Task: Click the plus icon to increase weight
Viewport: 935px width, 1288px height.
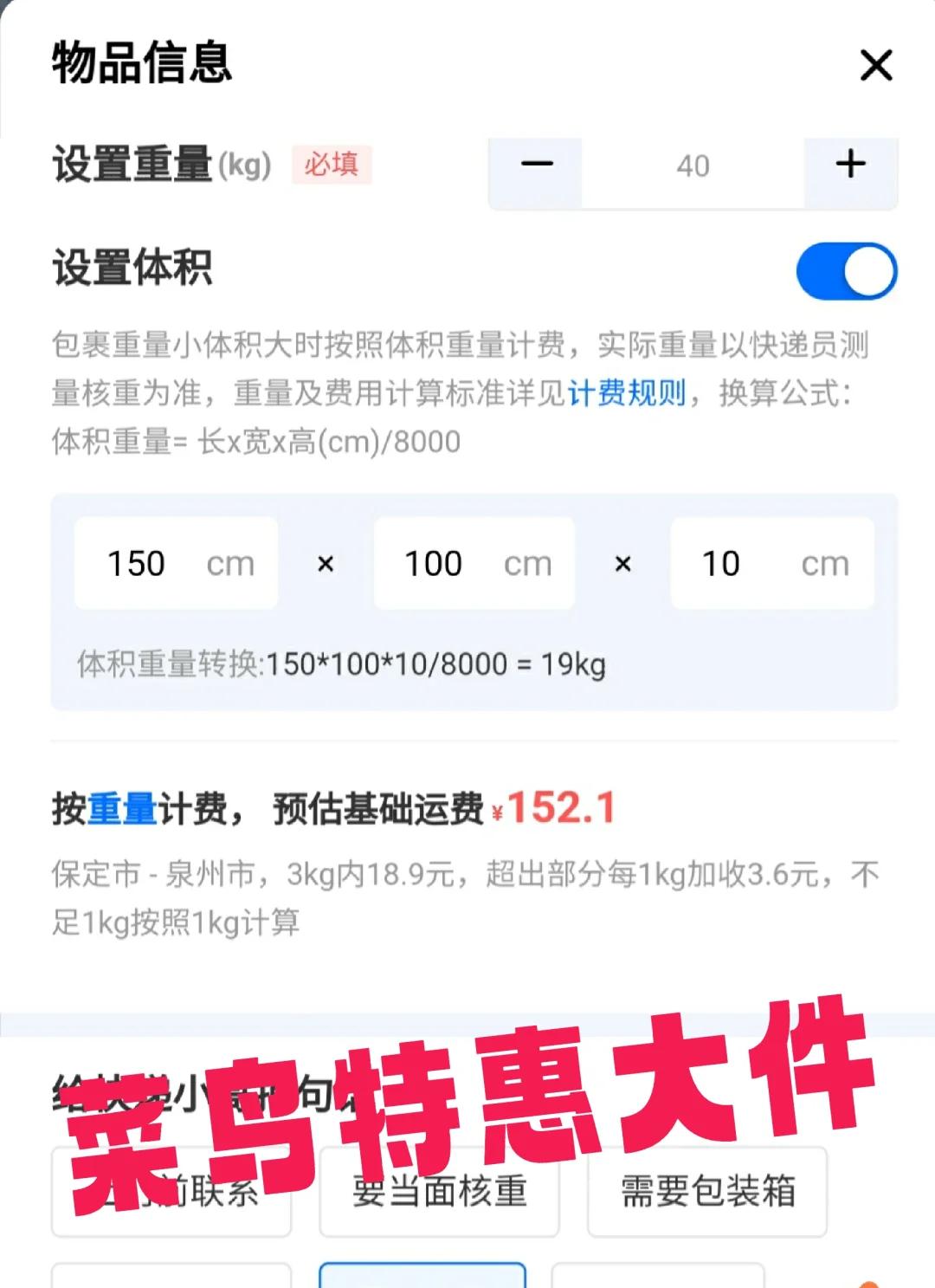Action: point(850,164)
